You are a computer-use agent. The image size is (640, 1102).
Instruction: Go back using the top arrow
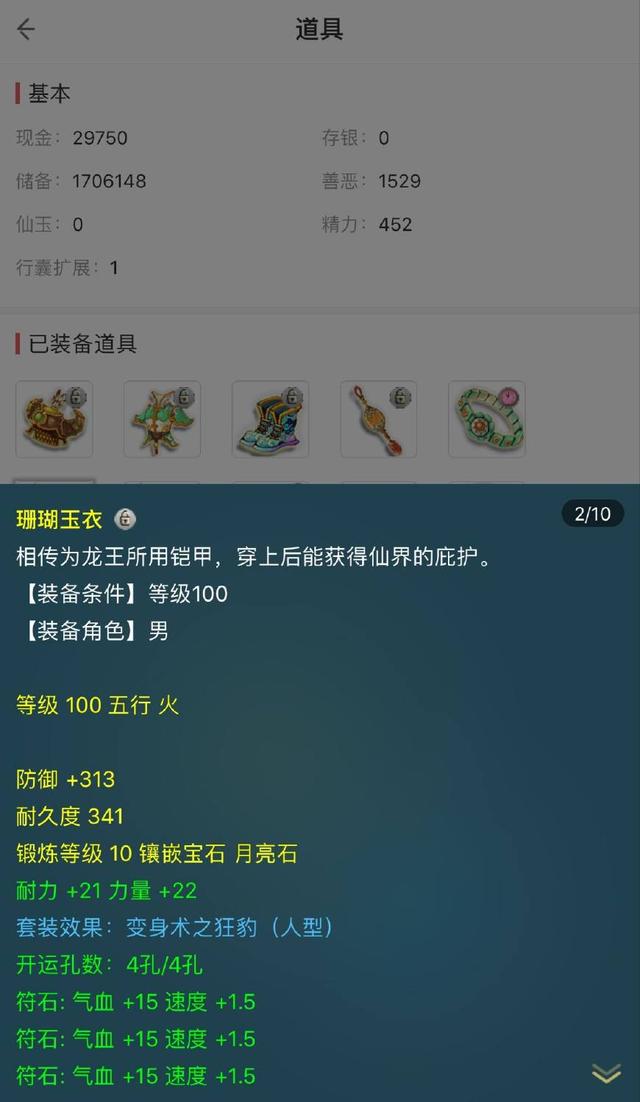26,30
